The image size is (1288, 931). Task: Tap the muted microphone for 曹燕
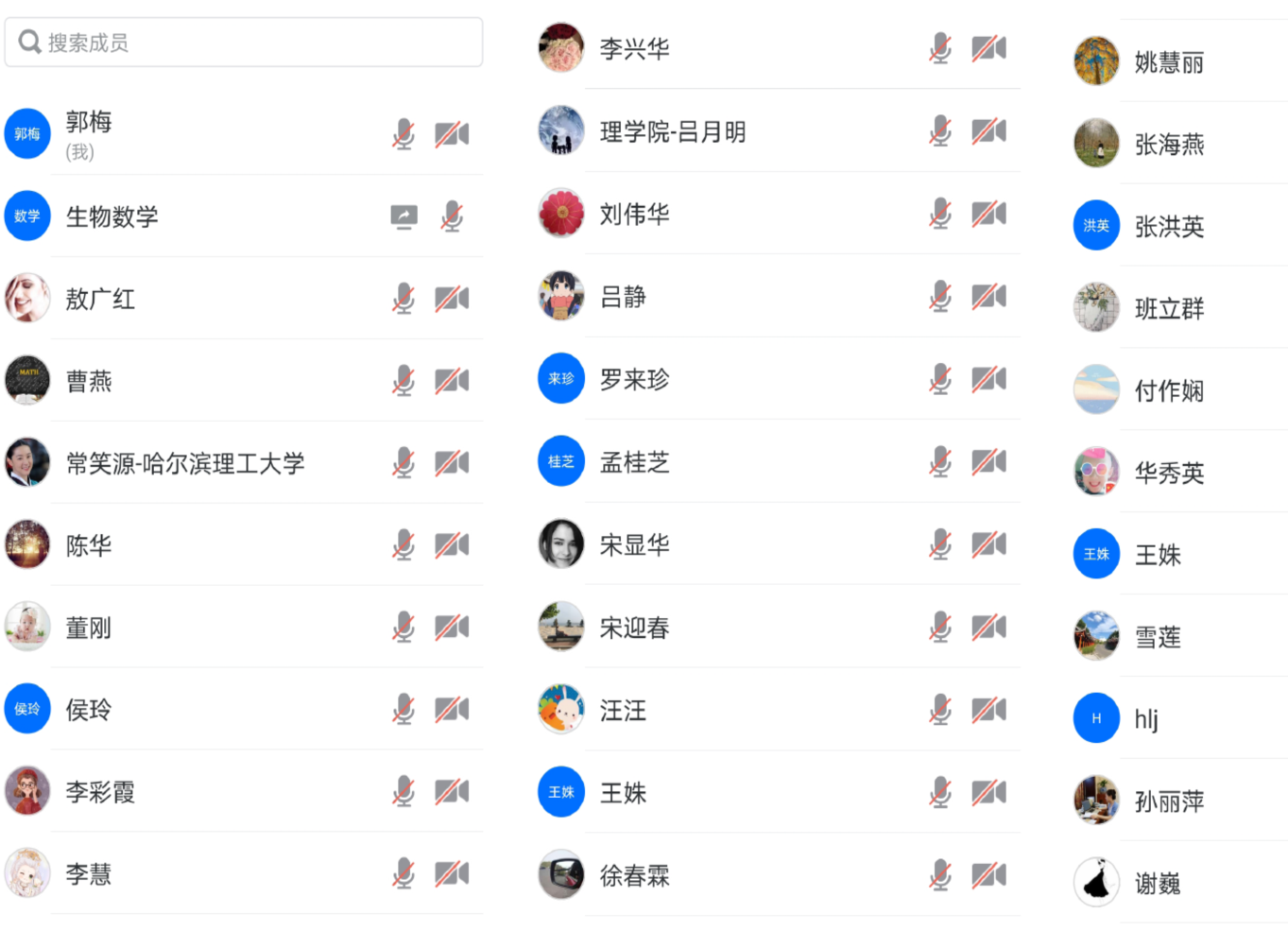(404, 381)
